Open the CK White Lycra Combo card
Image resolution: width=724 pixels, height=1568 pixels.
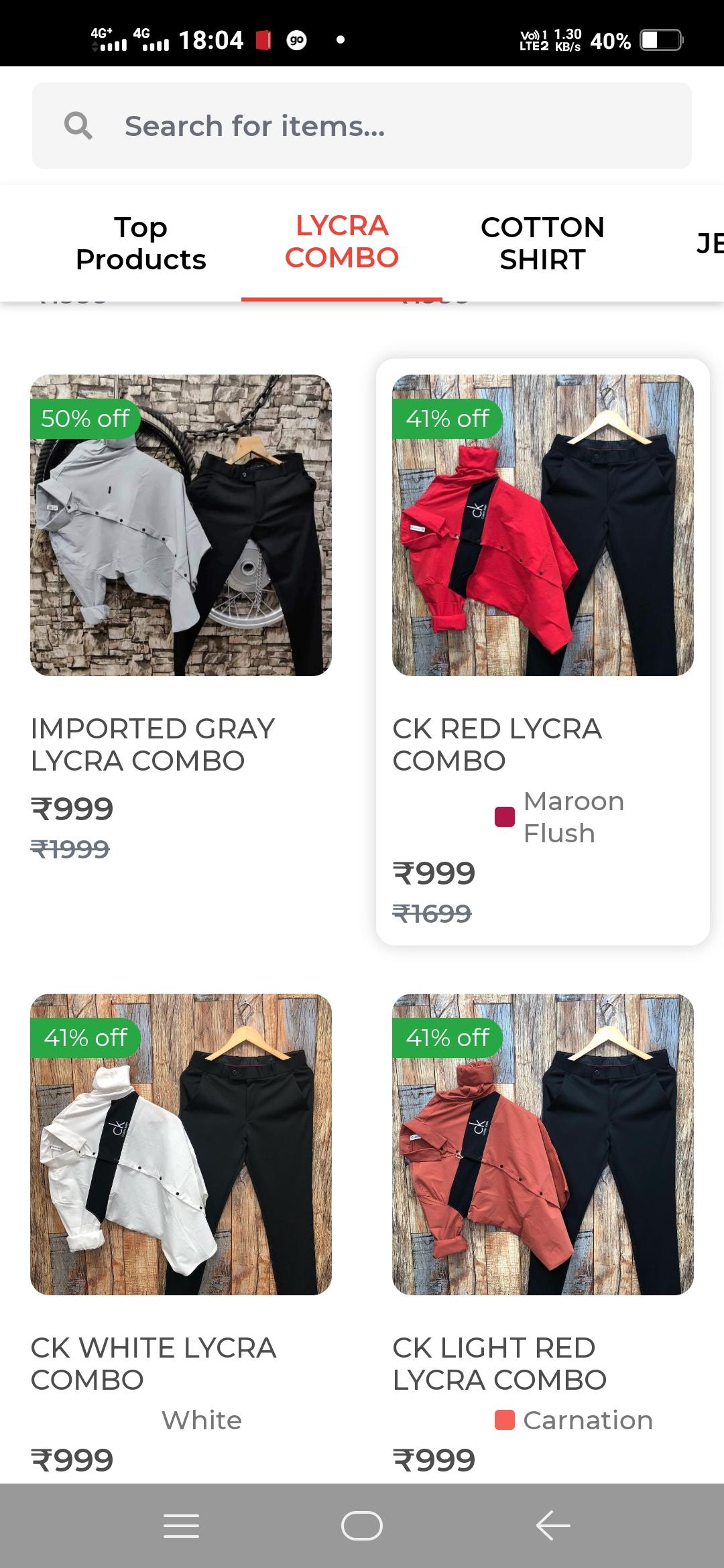181,1145
